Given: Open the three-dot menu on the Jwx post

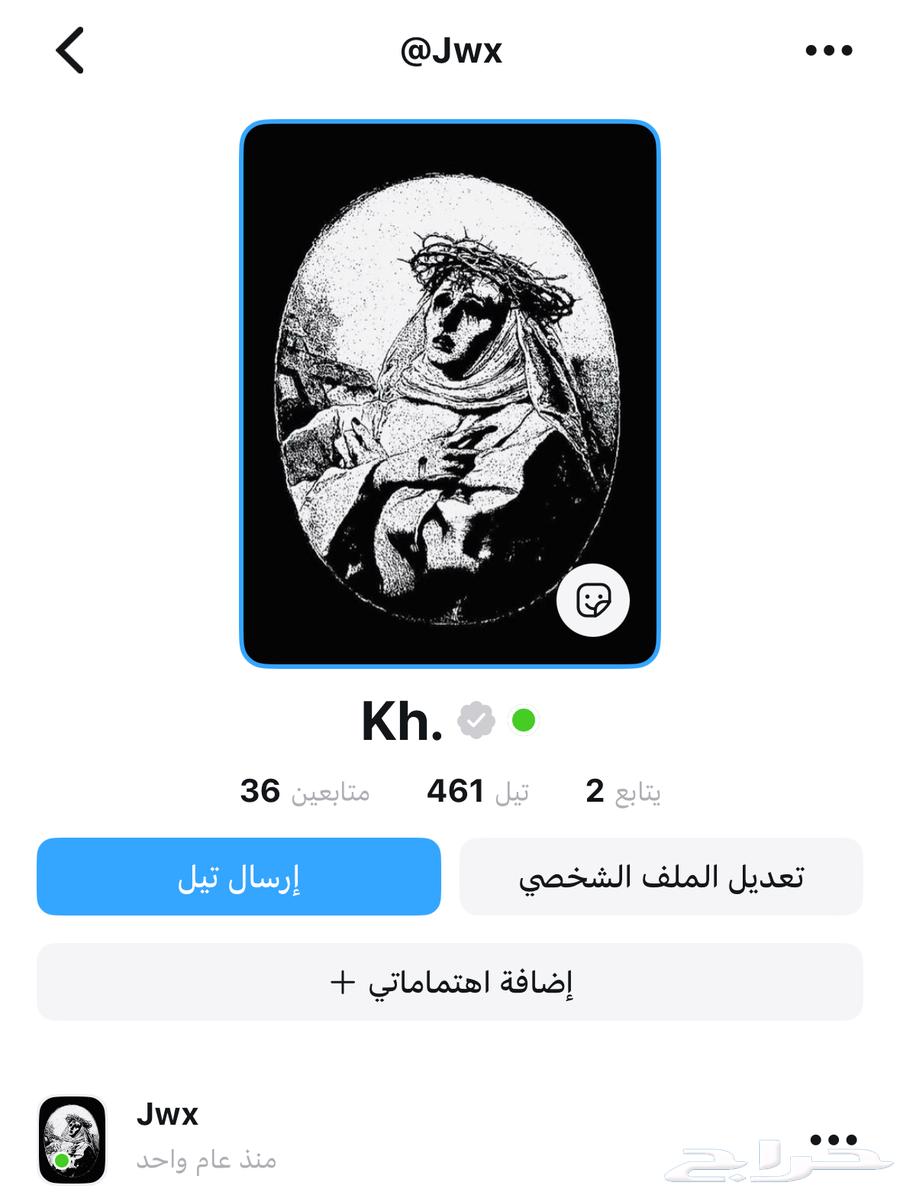Looking at the screenshot, I should click(831, 1137).
